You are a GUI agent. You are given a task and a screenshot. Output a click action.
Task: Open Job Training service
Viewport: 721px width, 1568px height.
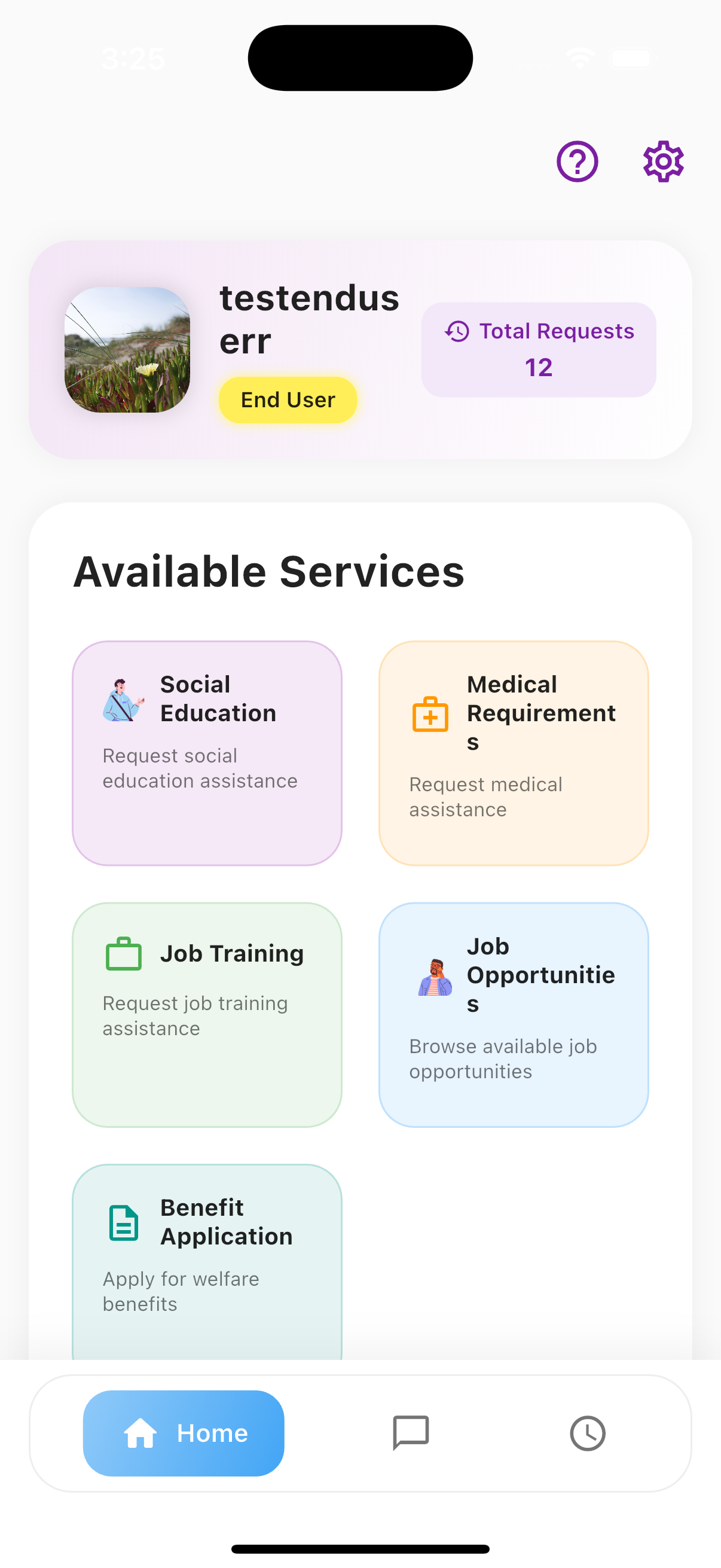(x=207, y=1014)
